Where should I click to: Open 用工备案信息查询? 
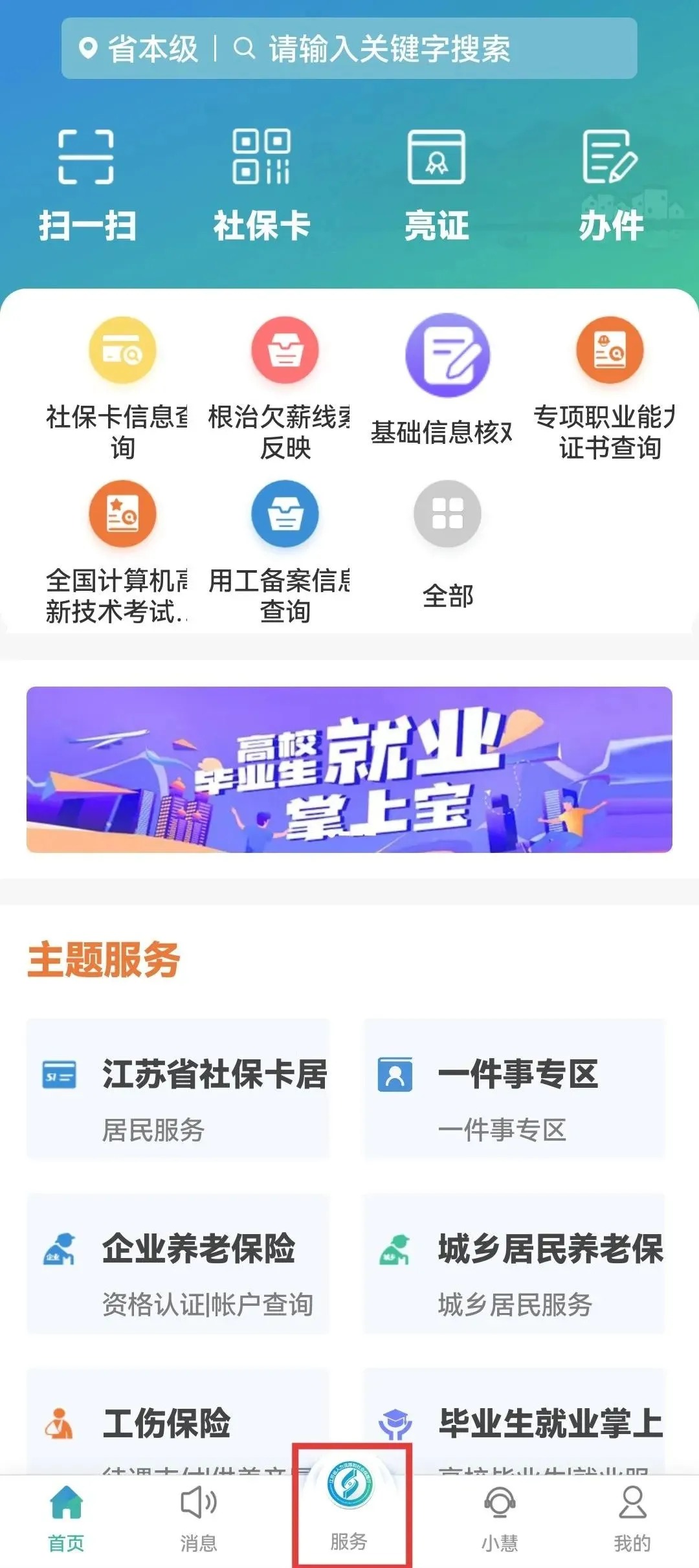click(x=285, y=550)
